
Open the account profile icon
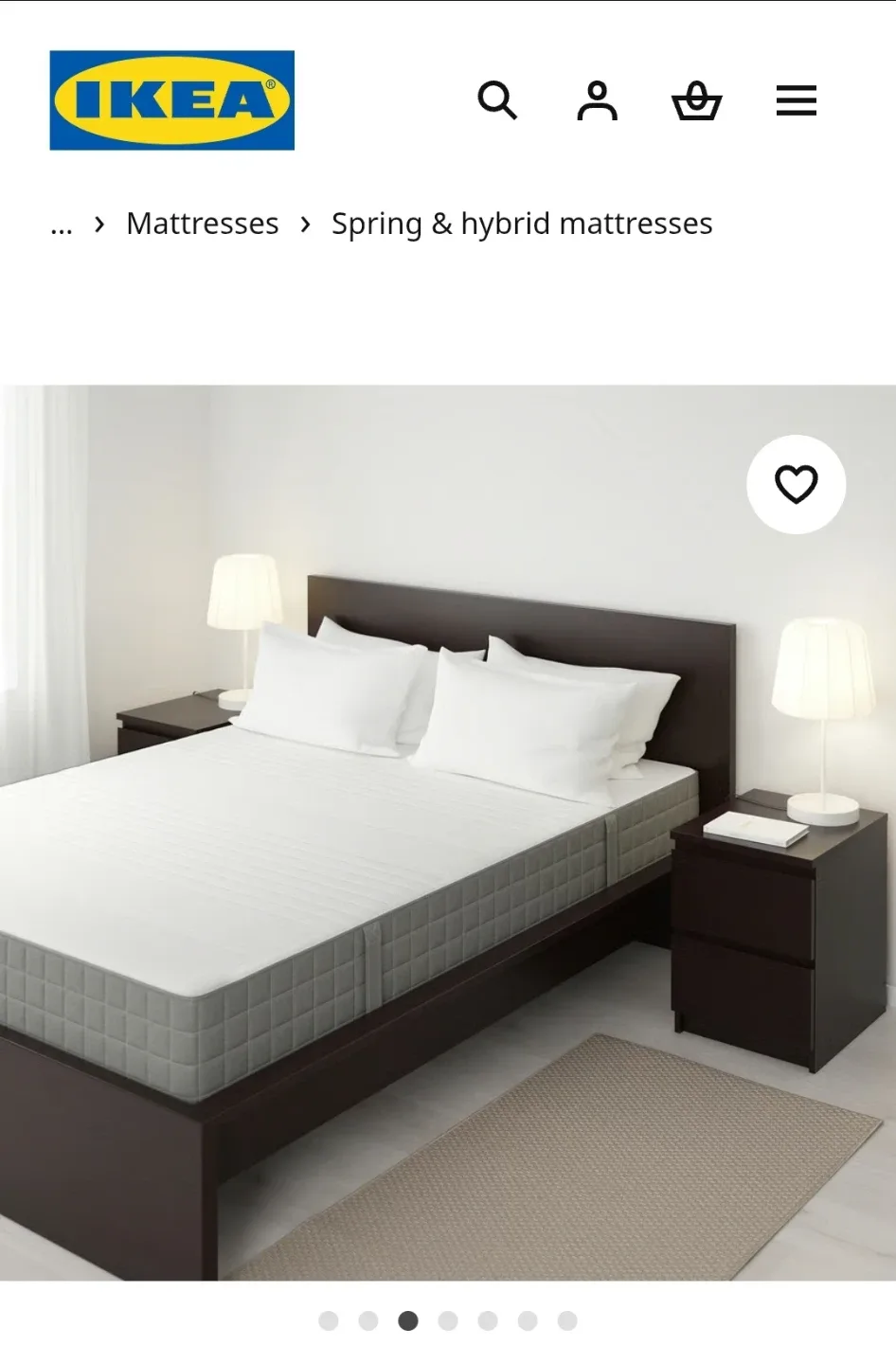tap(597, 101)
